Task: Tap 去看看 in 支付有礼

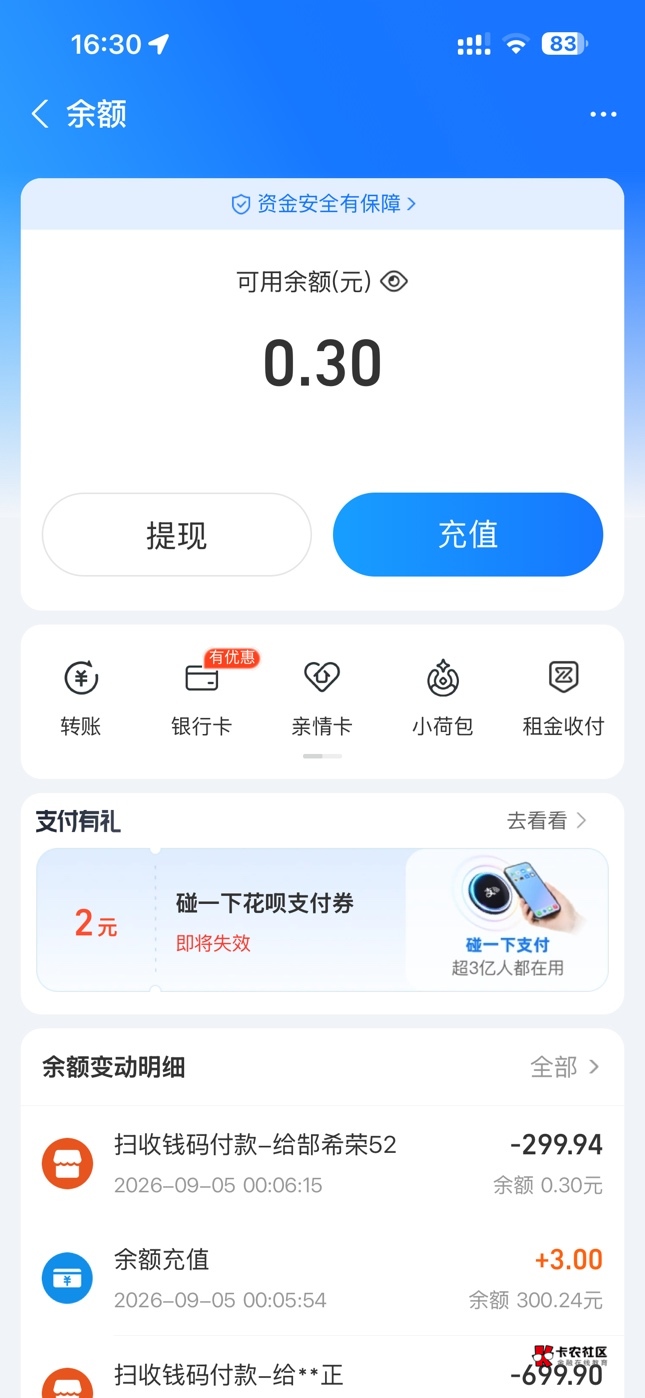Action: tap(547, 821)
